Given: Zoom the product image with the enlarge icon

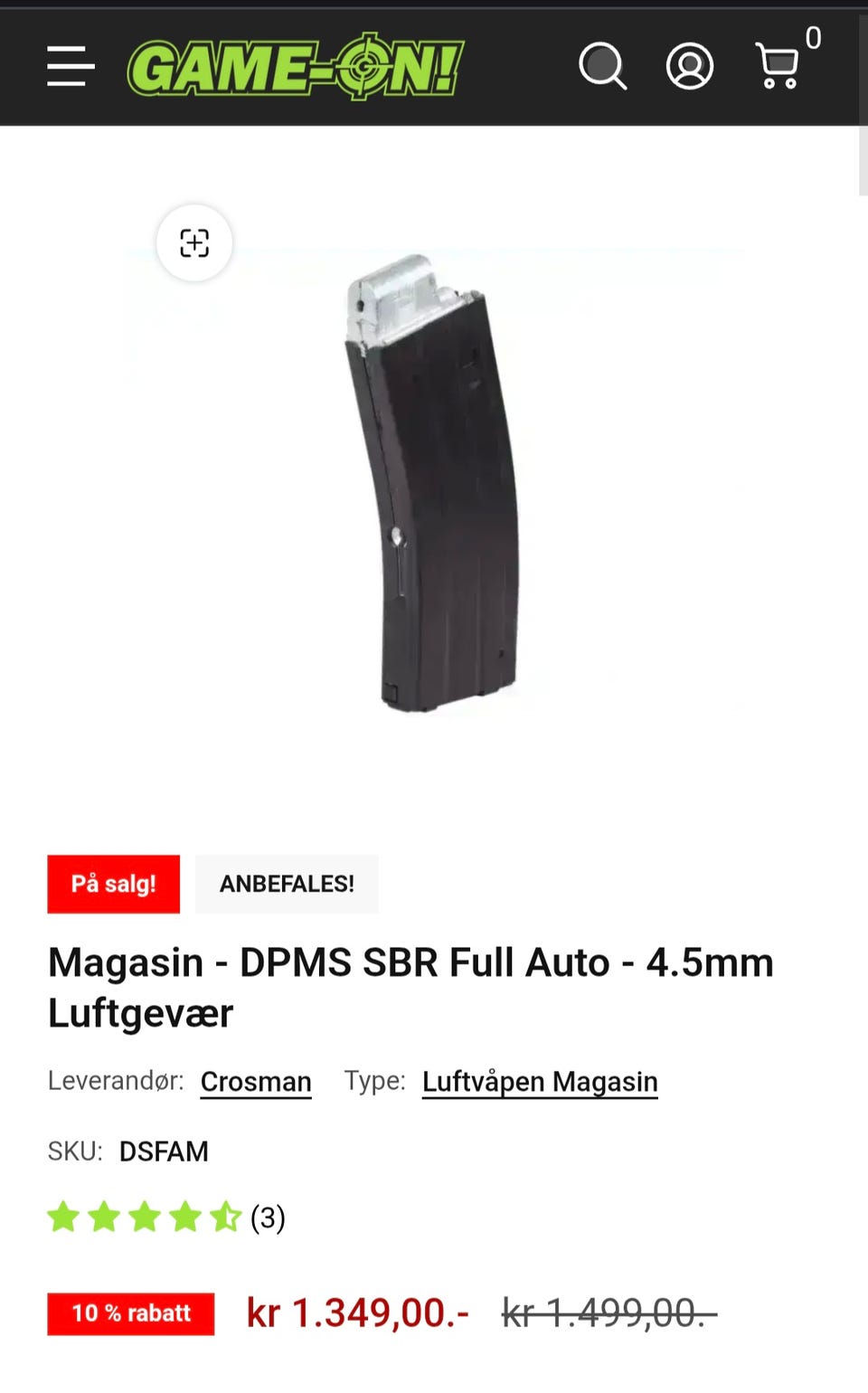Looking at the screenshot, I should [194, 243].
